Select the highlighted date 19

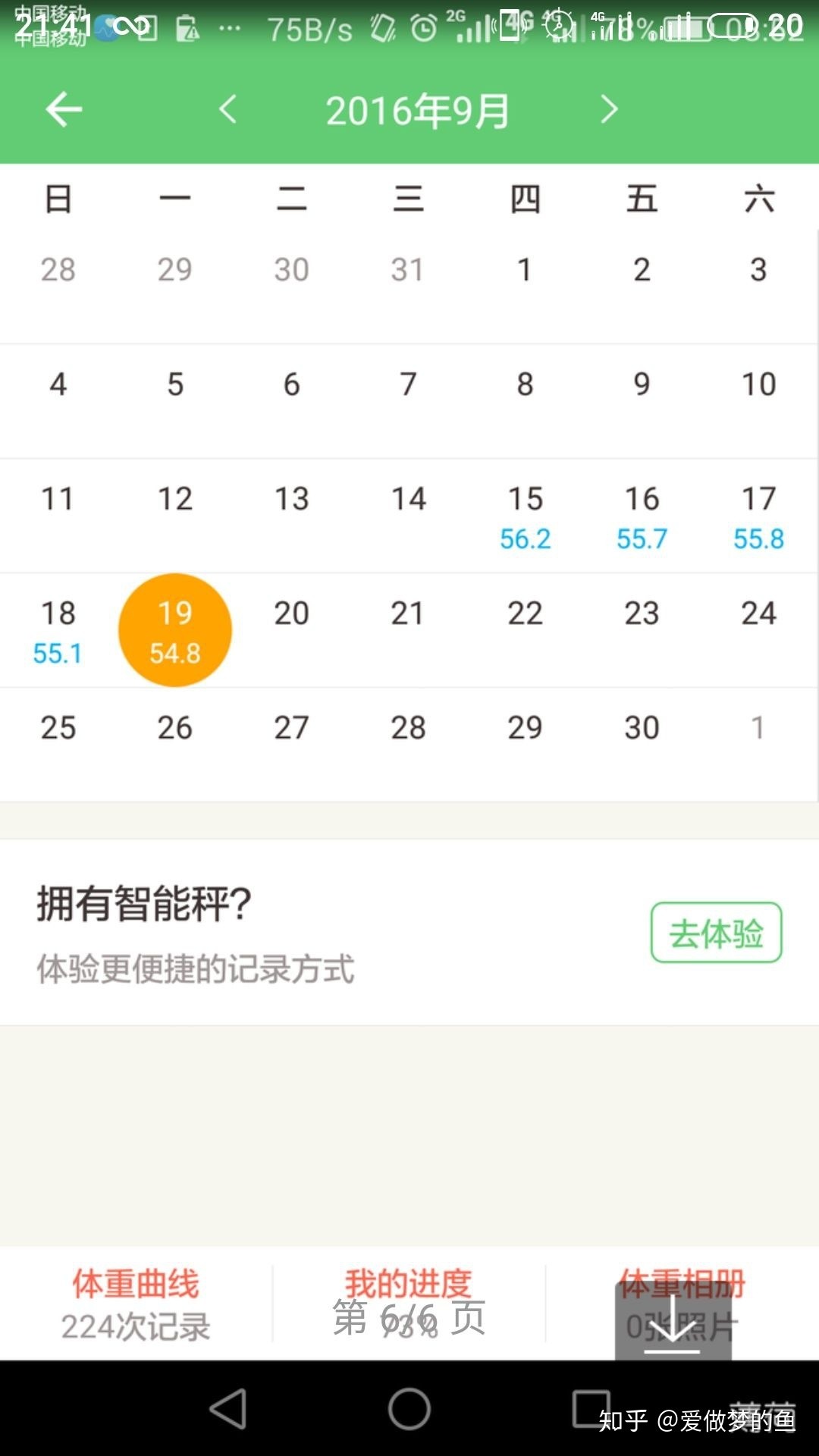pyautogui.click(x=175, y=630)
